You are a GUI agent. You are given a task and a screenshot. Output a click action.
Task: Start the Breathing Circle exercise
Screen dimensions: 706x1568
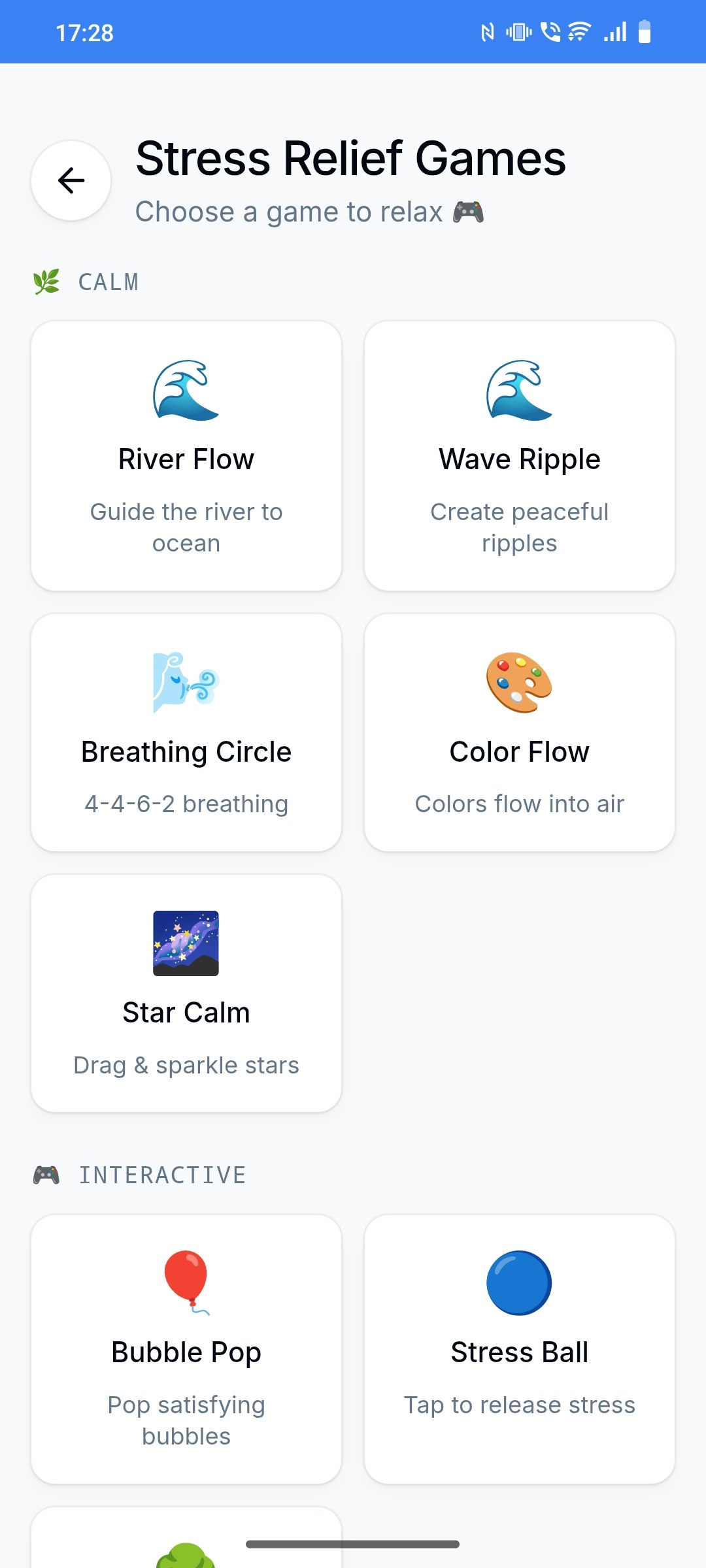[186, 732]
